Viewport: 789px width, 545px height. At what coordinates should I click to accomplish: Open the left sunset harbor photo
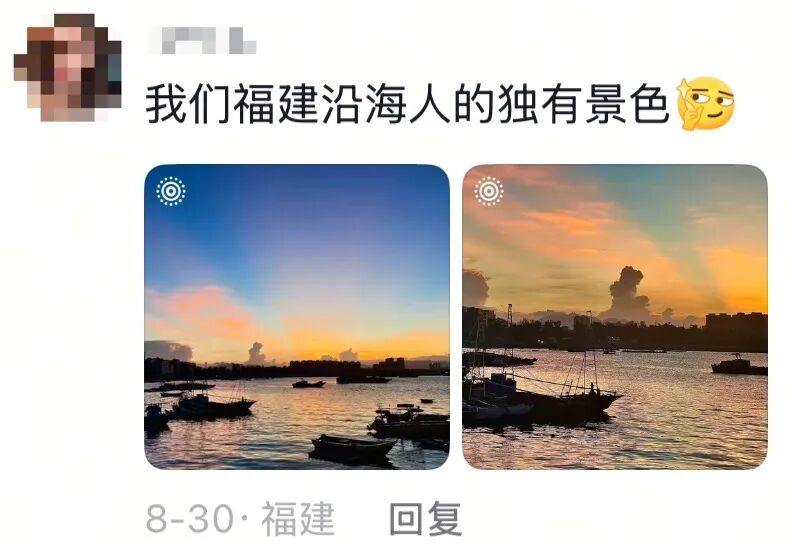tap(296, 316)
